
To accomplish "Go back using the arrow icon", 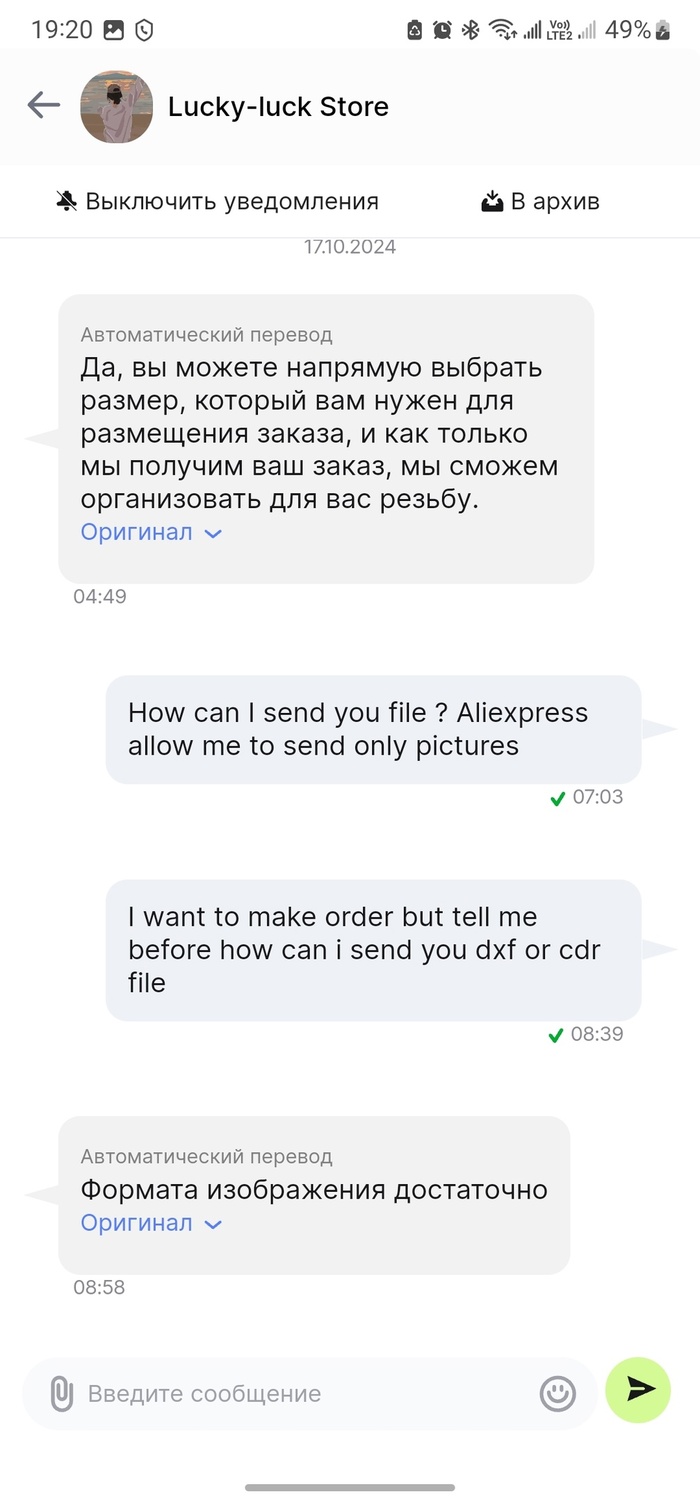I will pos(43,105).
